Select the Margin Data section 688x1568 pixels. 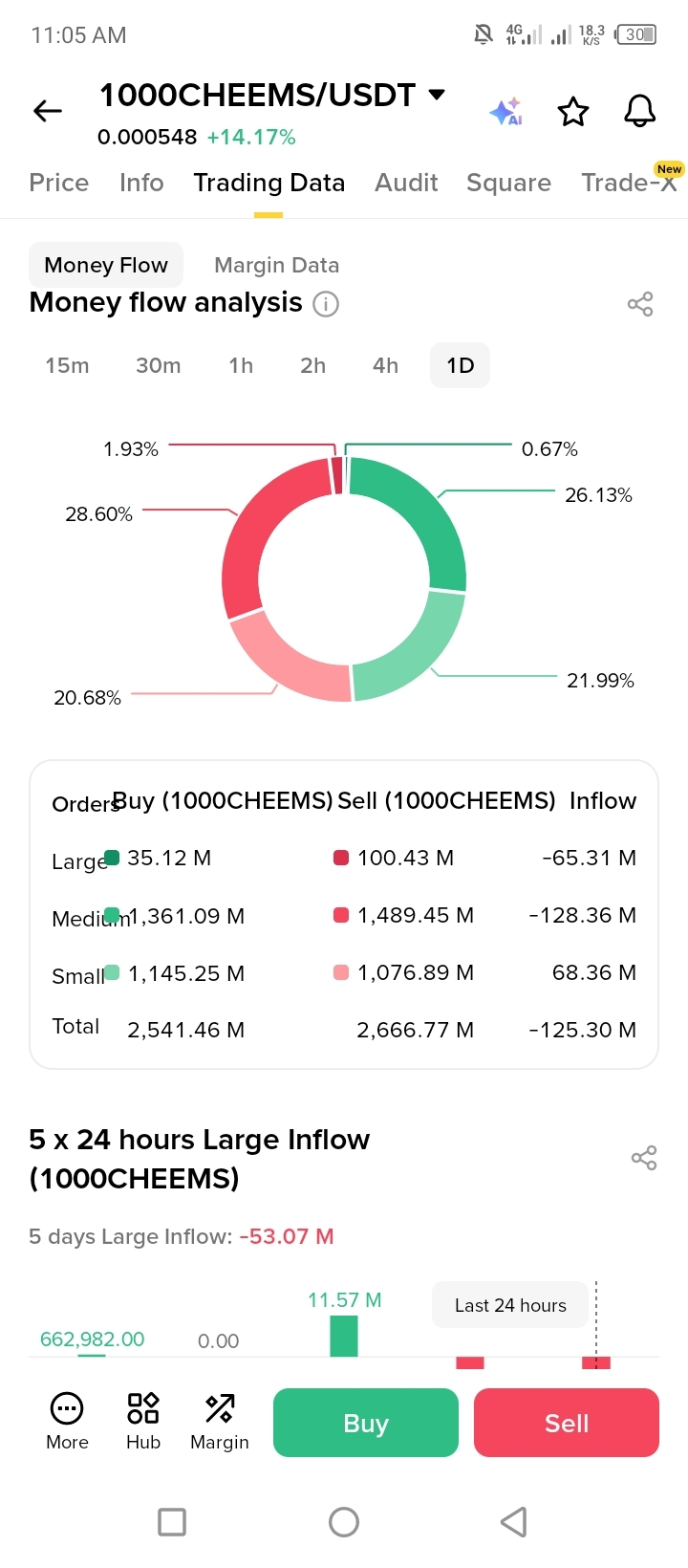coord(276,265)
